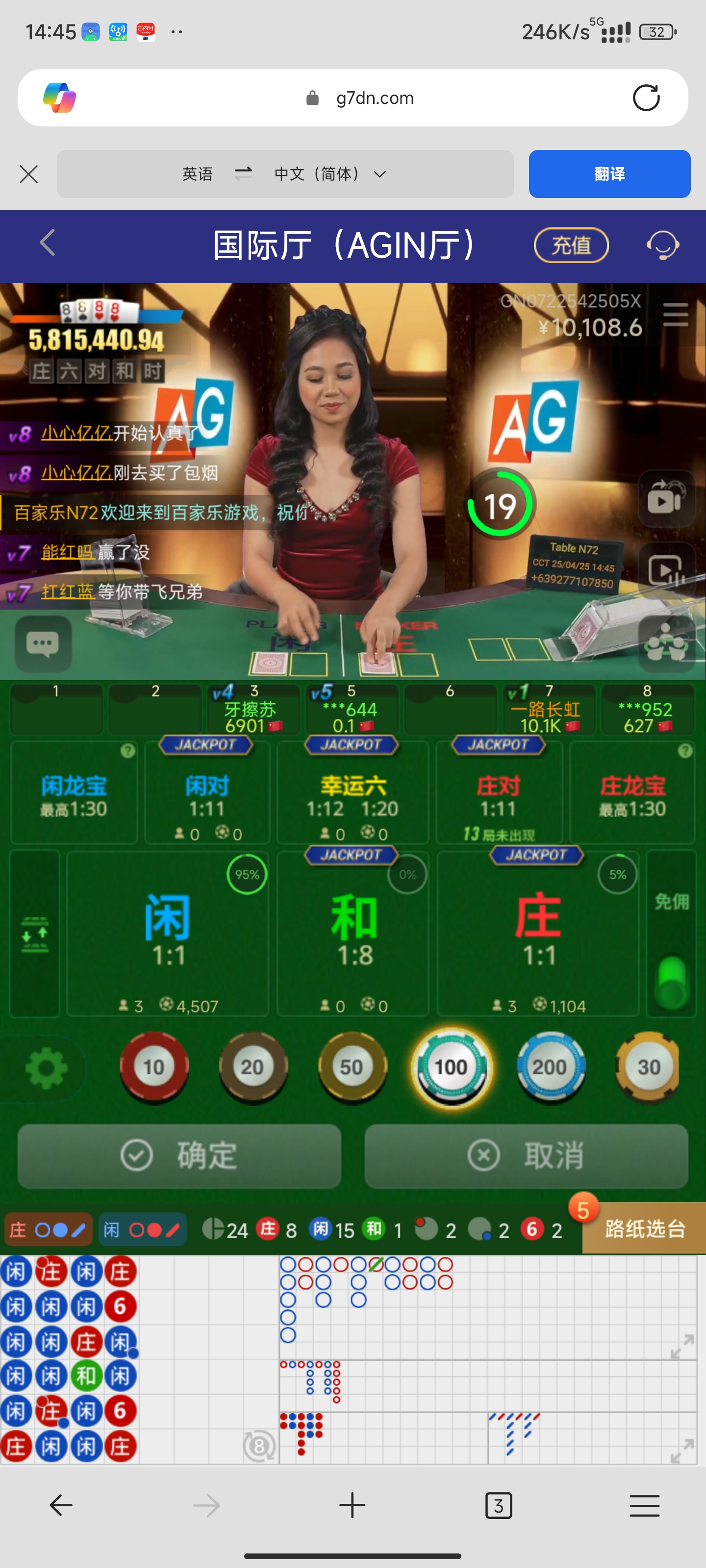Viewport: 706px width, 1568px height.
Task: Open the hamburger menu on the video
Action: pyautogui.click(x=675, y=314)
